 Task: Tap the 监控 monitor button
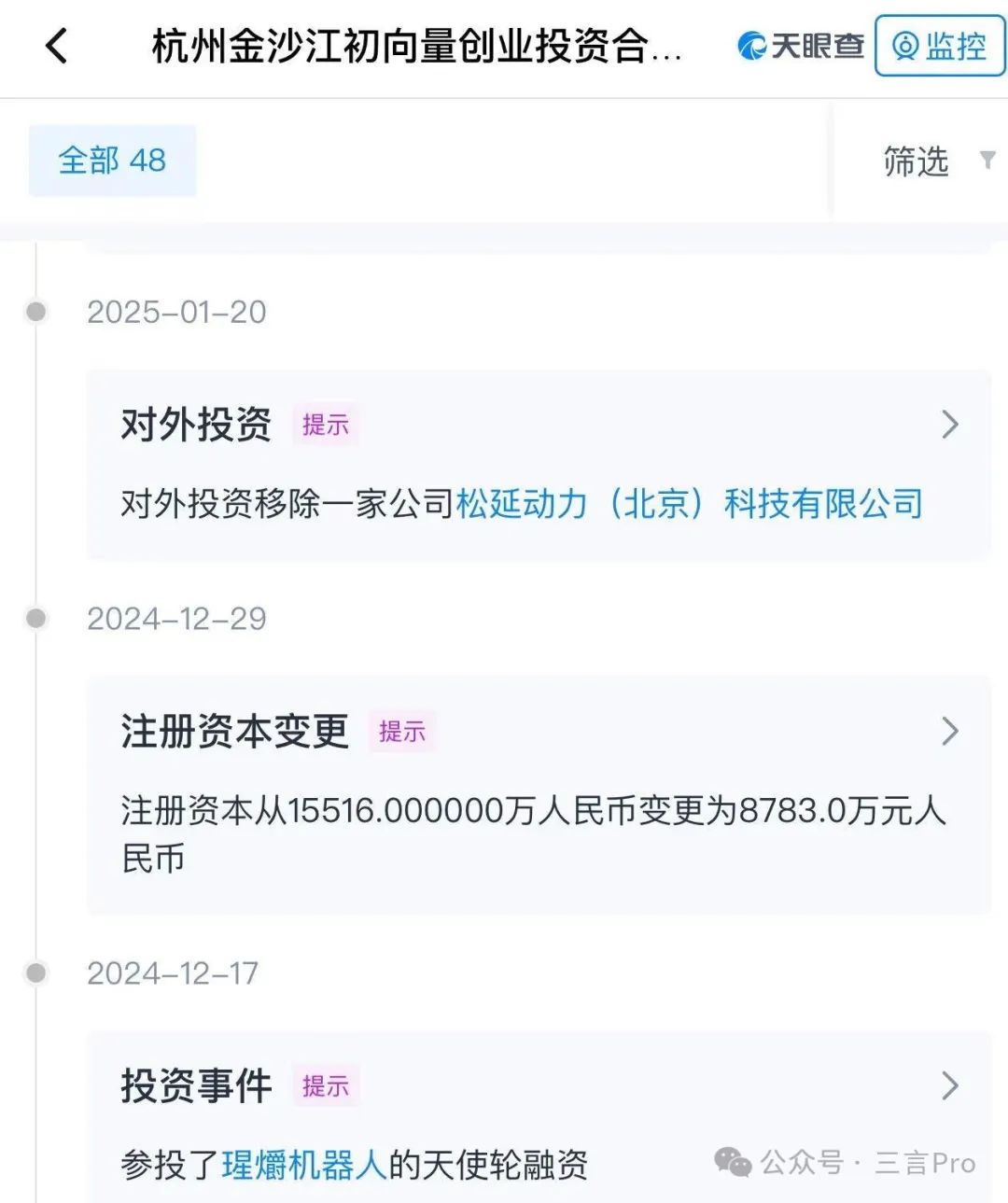939,46
